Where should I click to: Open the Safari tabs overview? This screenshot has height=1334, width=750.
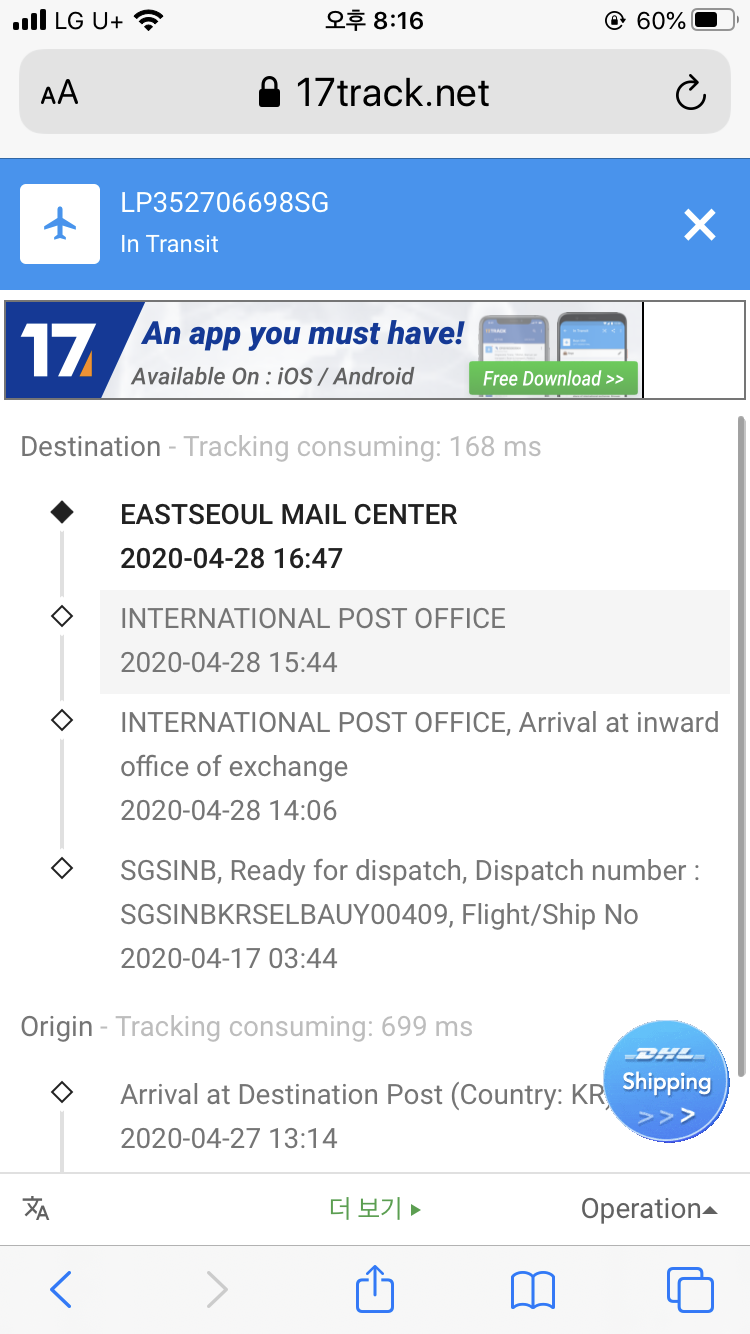(x=690, y=1289)
